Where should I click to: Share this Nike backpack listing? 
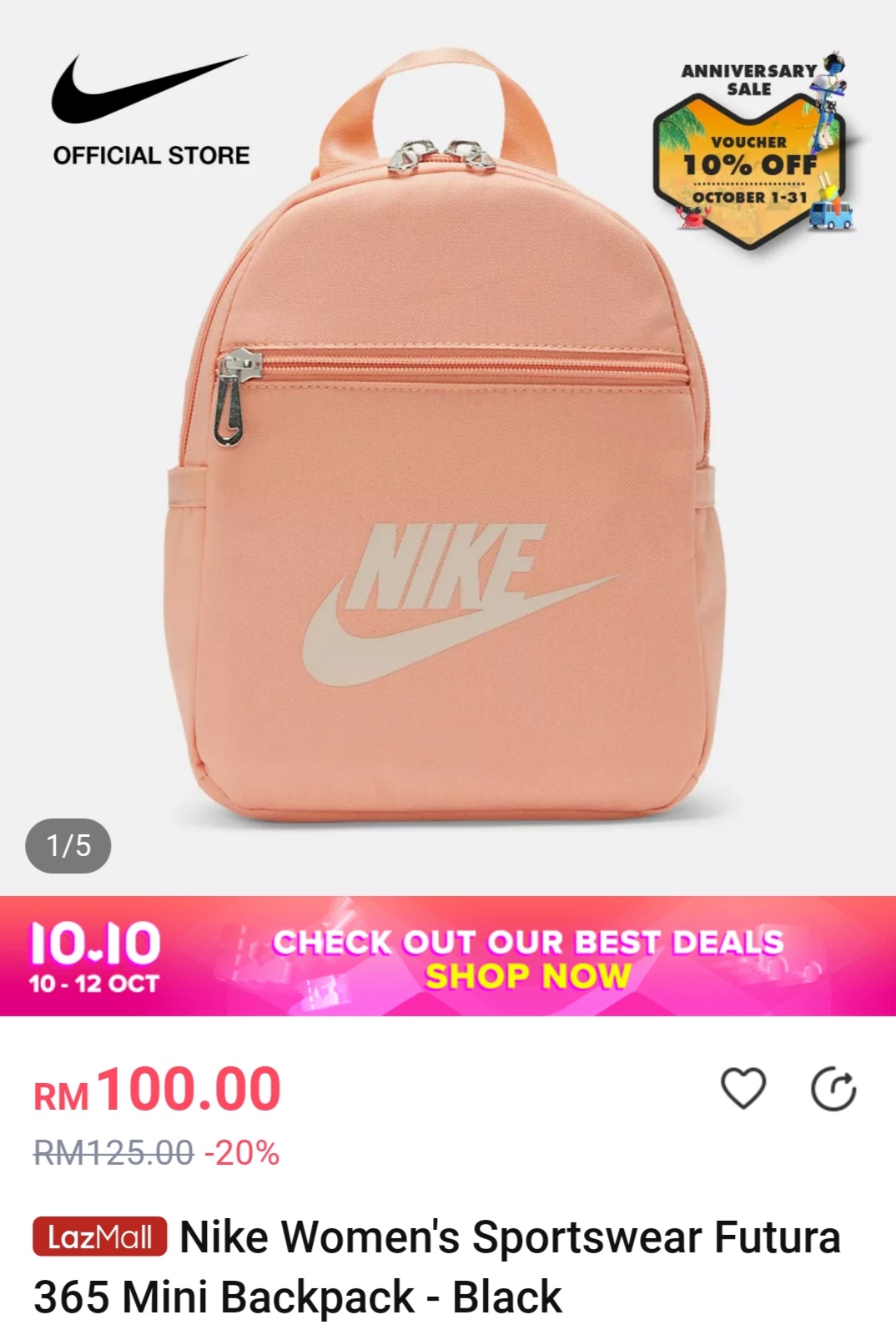833,1089
